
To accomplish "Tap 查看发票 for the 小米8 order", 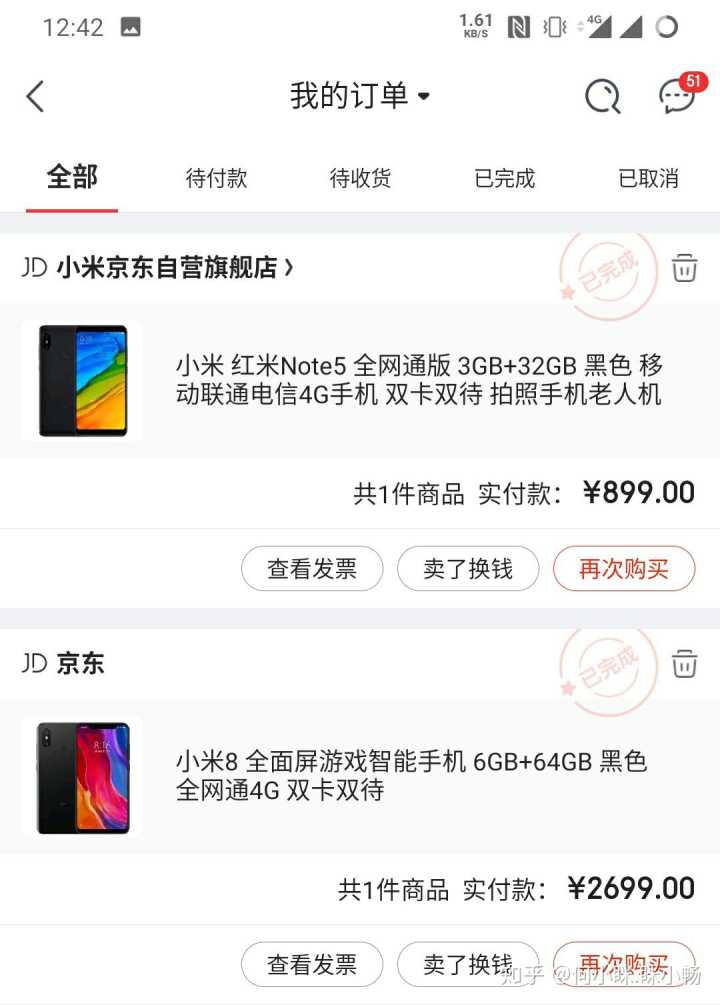I will point(312,964).
